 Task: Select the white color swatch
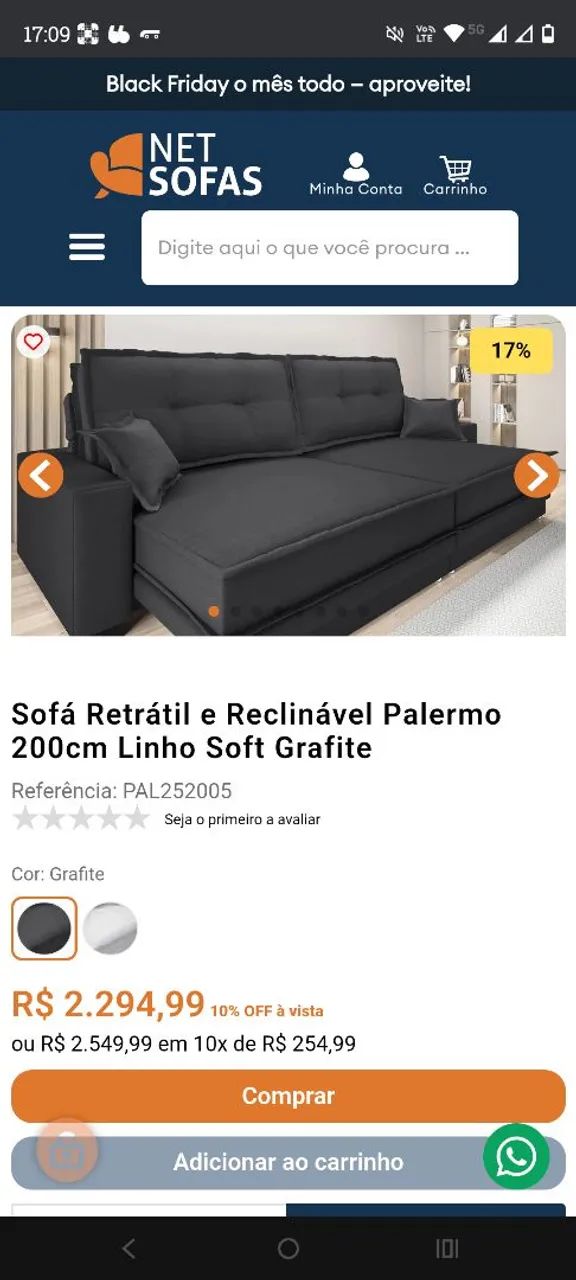tap(110, 928)
